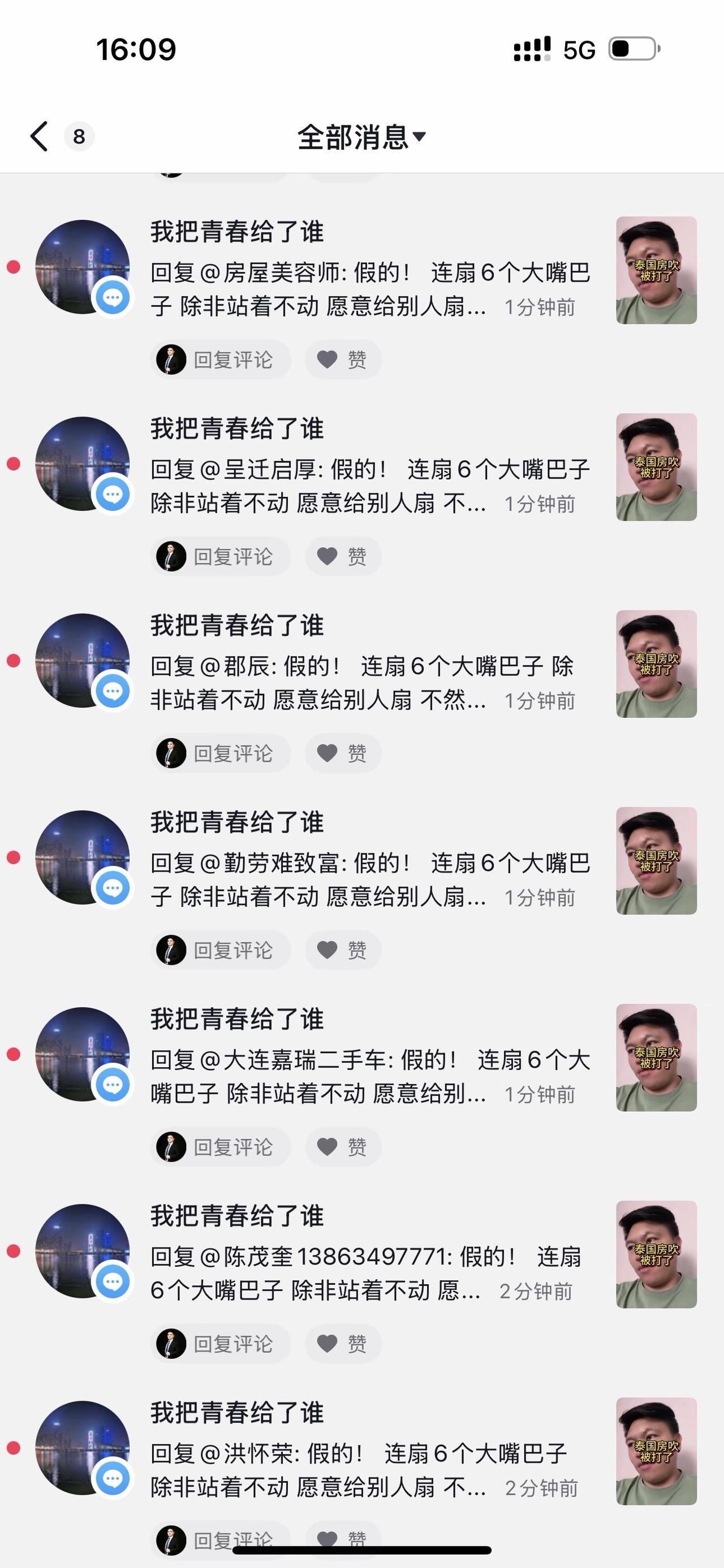The image size is (724, 1568).
Task: Toggle the 赞 like on the 大连嘉瑞二手车 reply
Action: point(343,1147)
